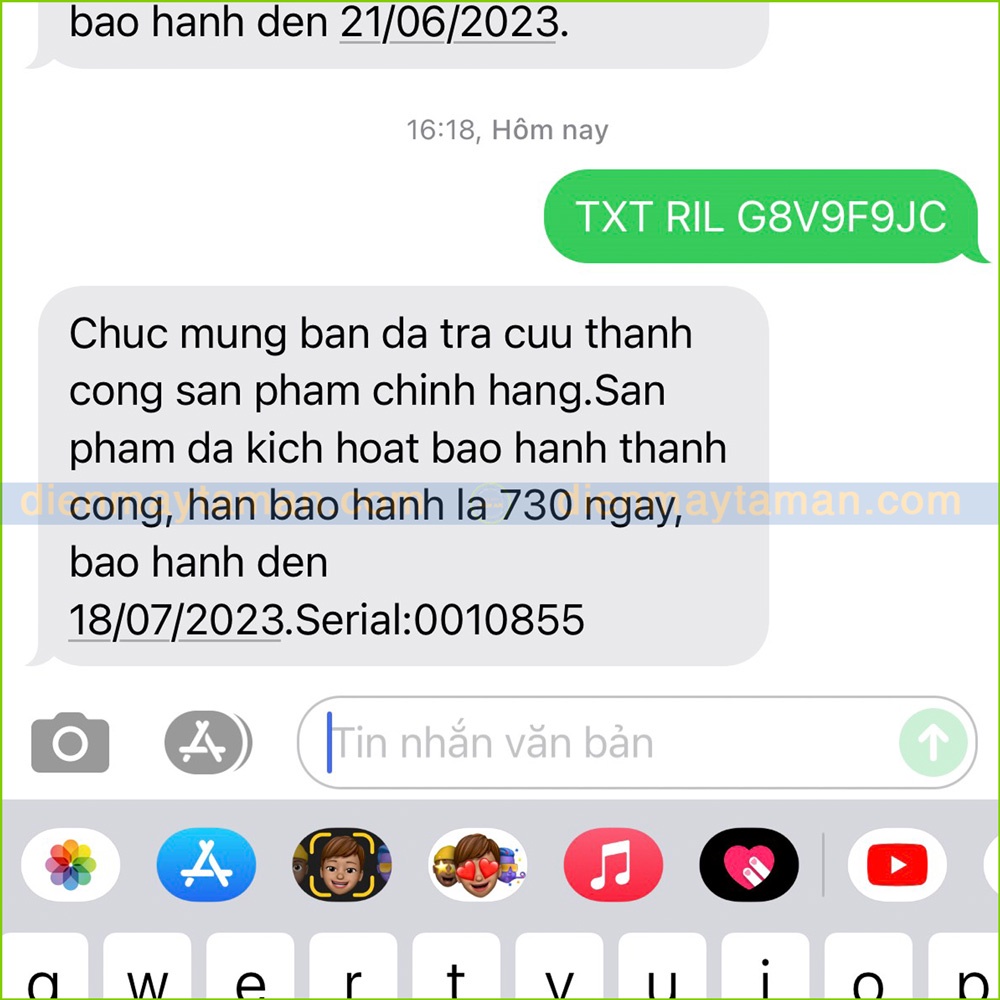Tap the underlined date 21/06/2023
The height and width of the screenshot is (1000, 1000).
pyautogui.click(x=448, y=22)
